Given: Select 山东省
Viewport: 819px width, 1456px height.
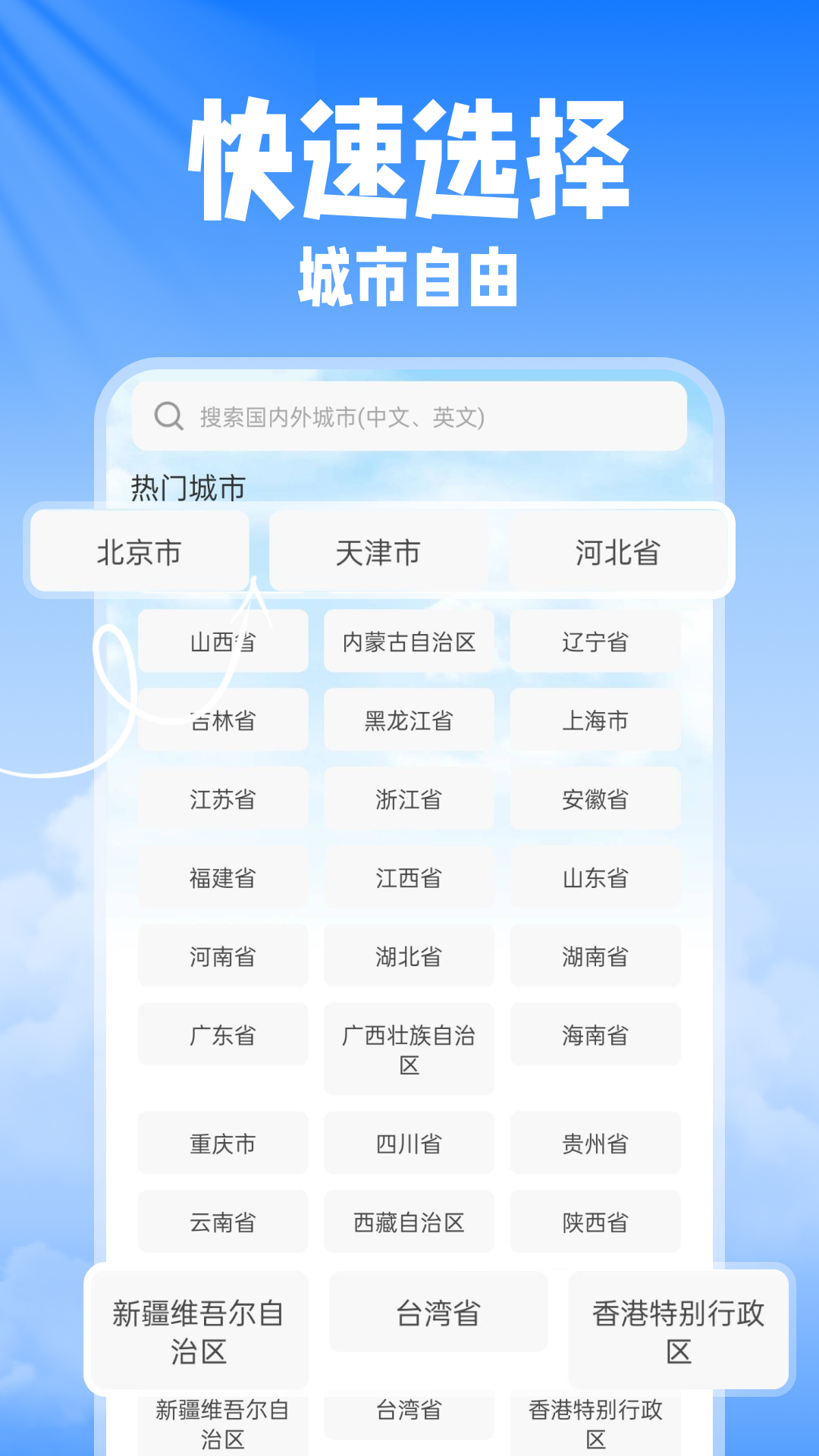Looking at the screenshot, I should (x=595, y=877).
